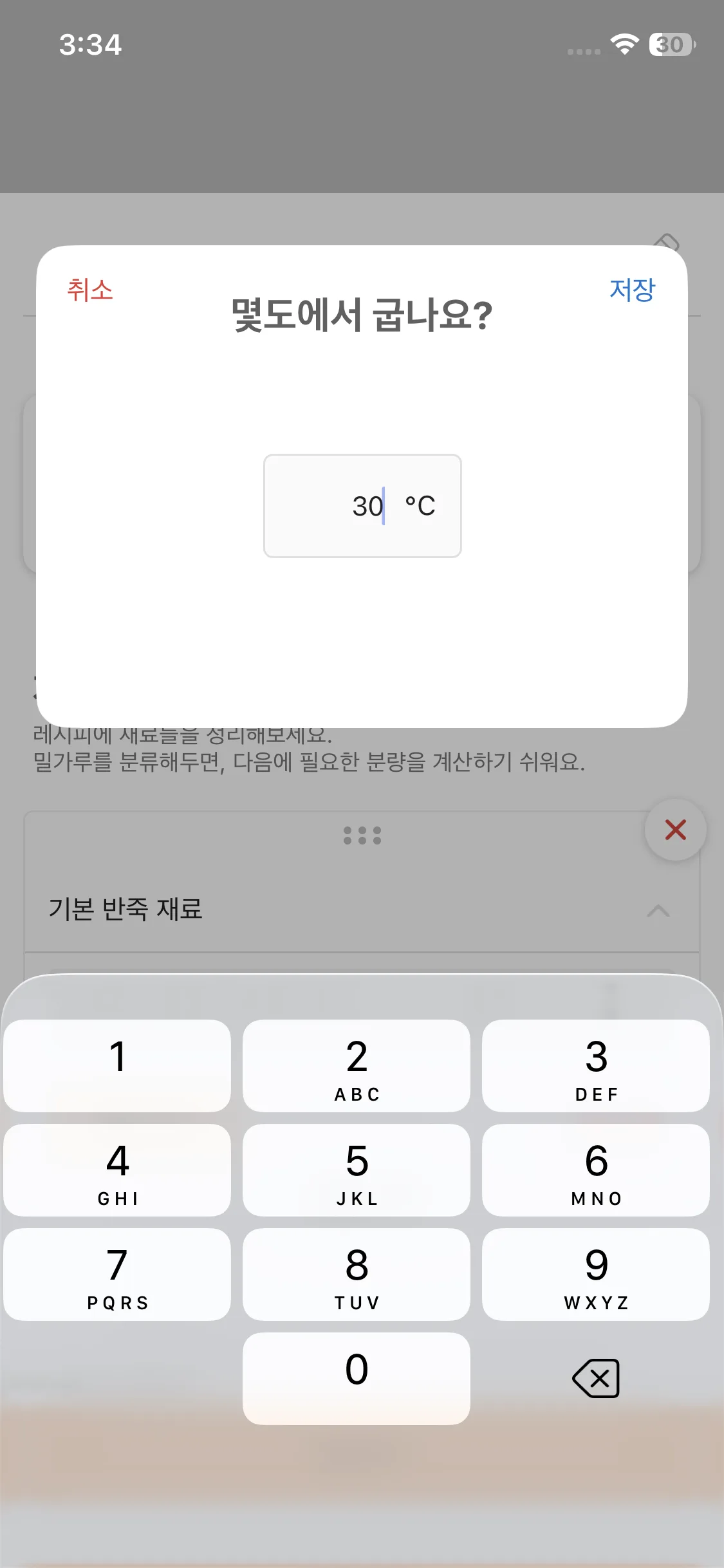Tap 저장 to save the temperature
This screenshot has width=724, height=1568.
tap(633, 291)
